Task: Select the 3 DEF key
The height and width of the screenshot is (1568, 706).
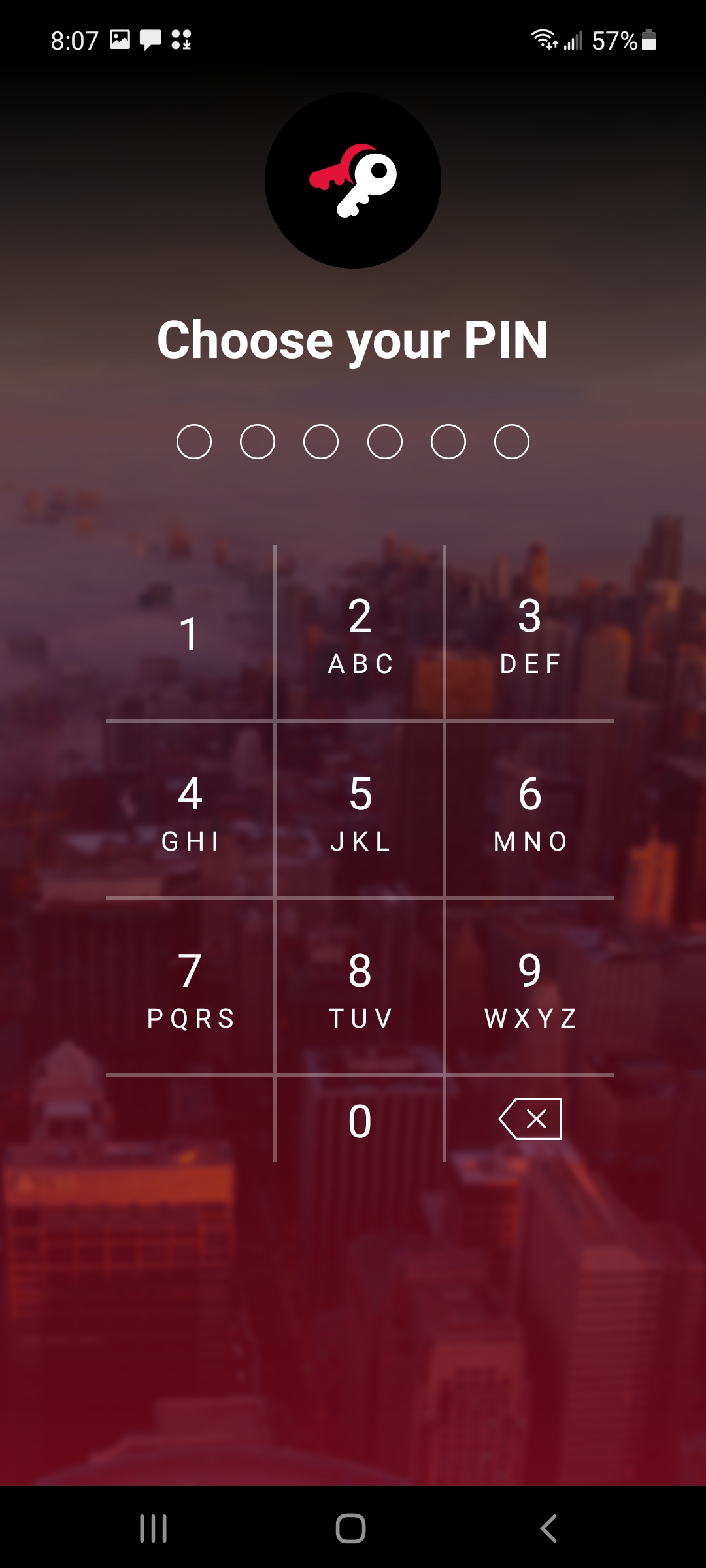Action: [x=529, y=634]
